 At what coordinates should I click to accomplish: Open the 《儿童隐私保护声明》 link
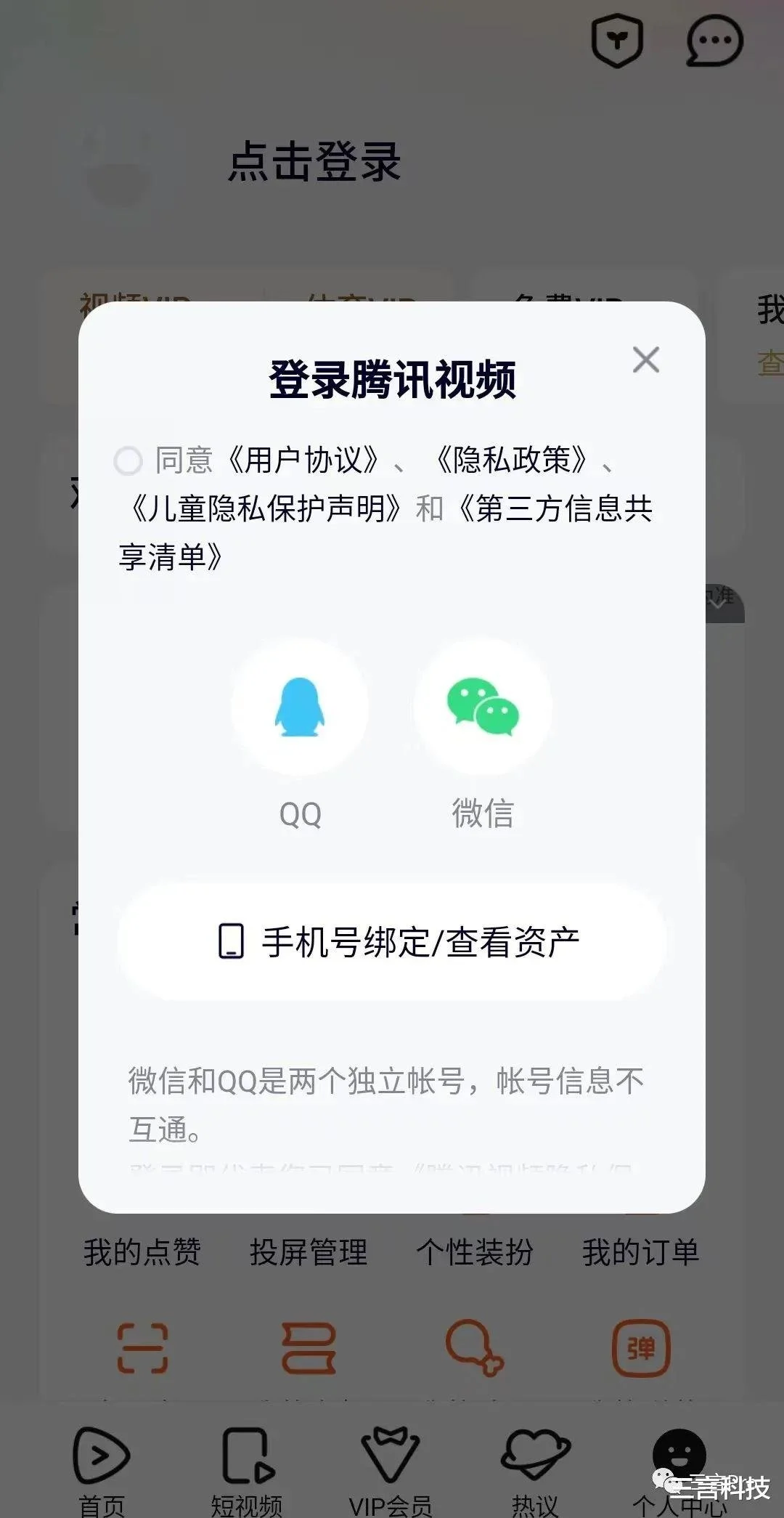point(266,508)
